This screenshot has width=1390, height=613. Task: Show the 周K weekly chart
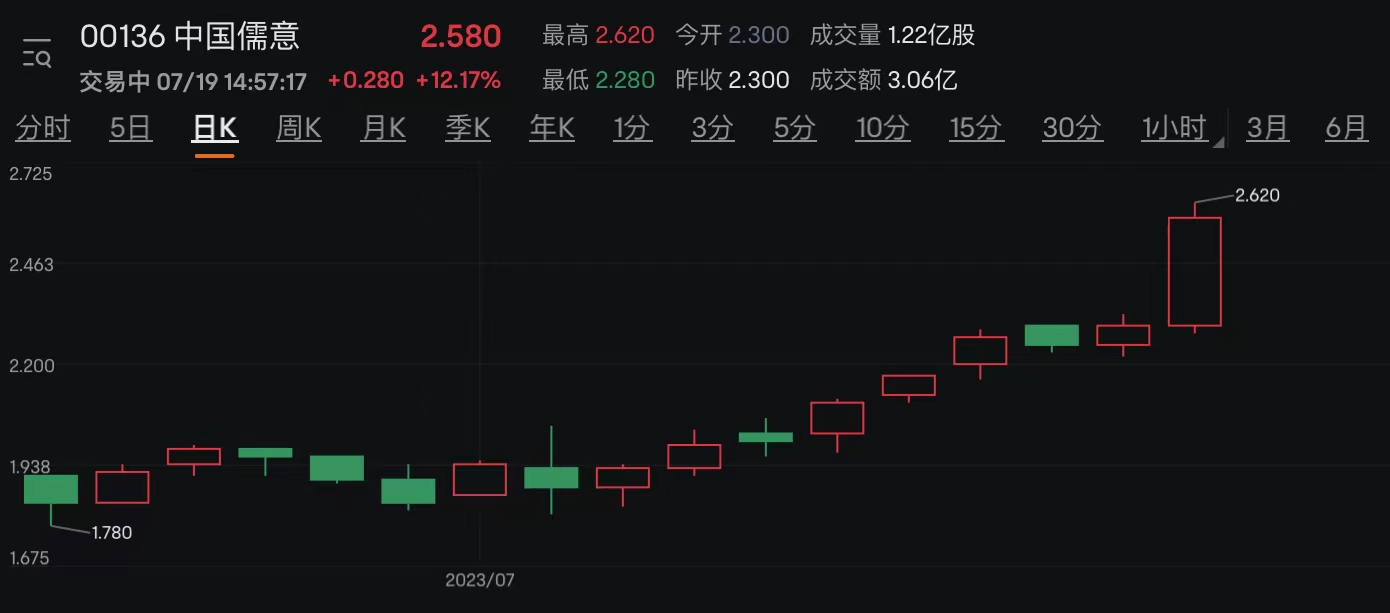[298, 128]
